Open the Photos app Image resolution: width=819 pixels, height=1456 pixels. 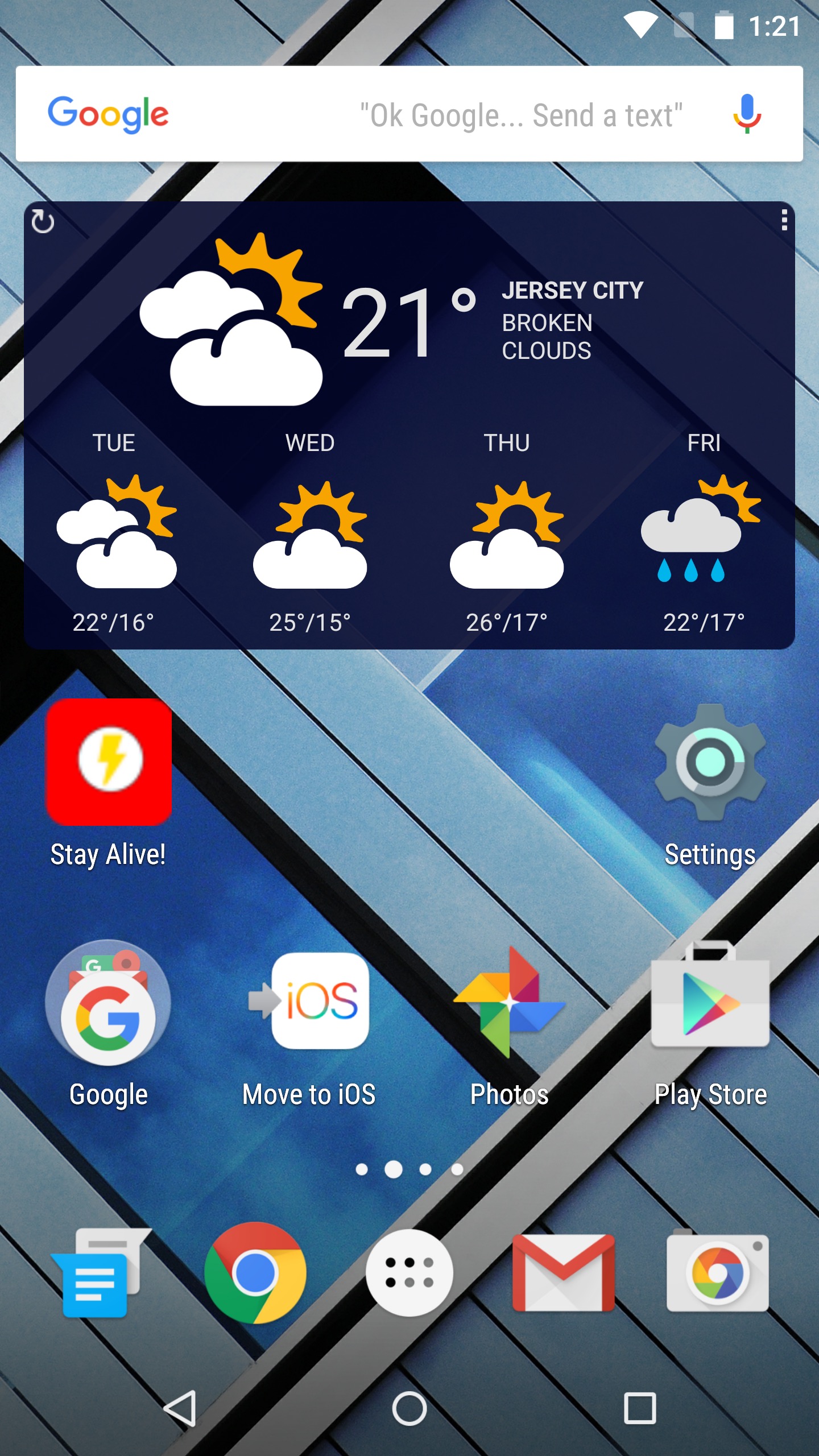(510, 1002)
